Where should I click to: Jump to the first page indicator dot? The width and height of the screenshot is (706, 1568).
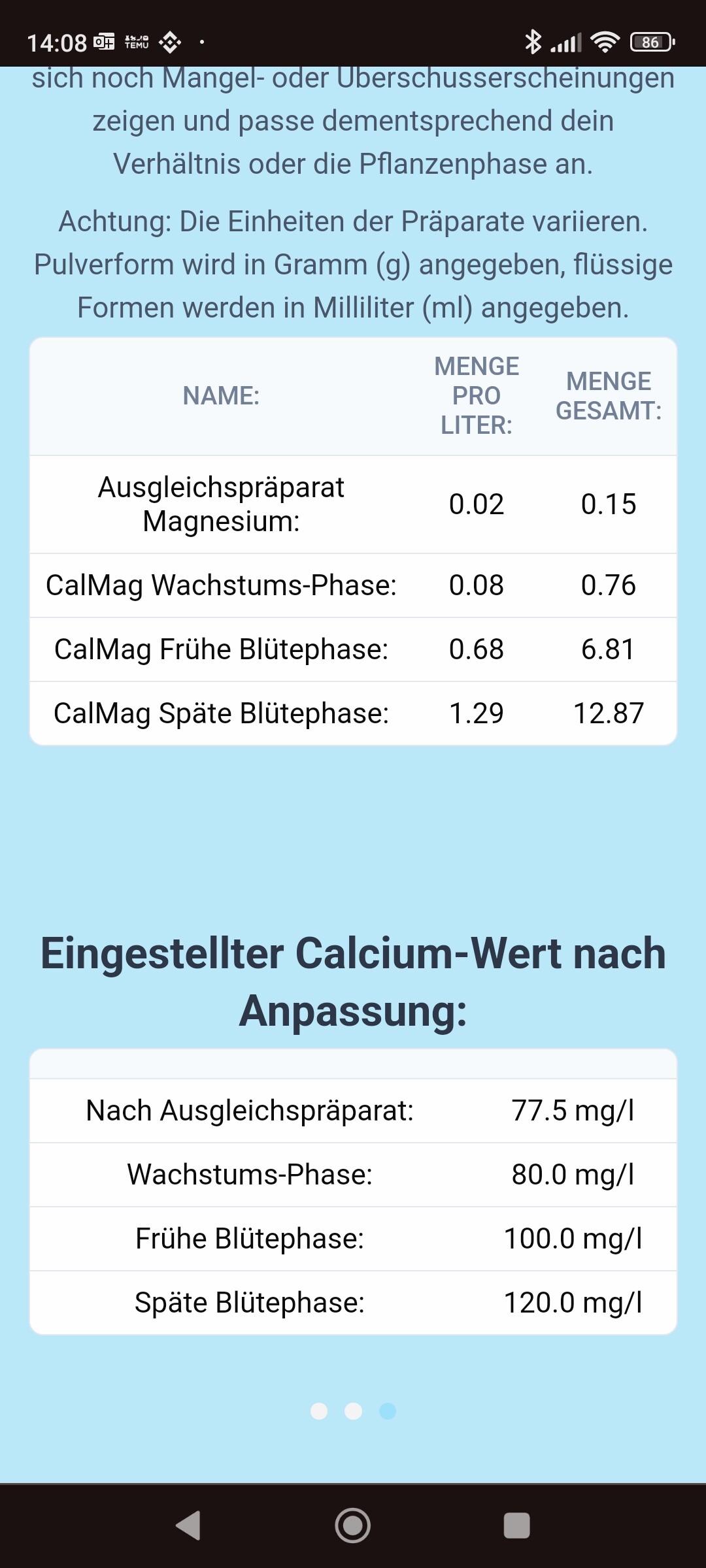point(319,1411)
